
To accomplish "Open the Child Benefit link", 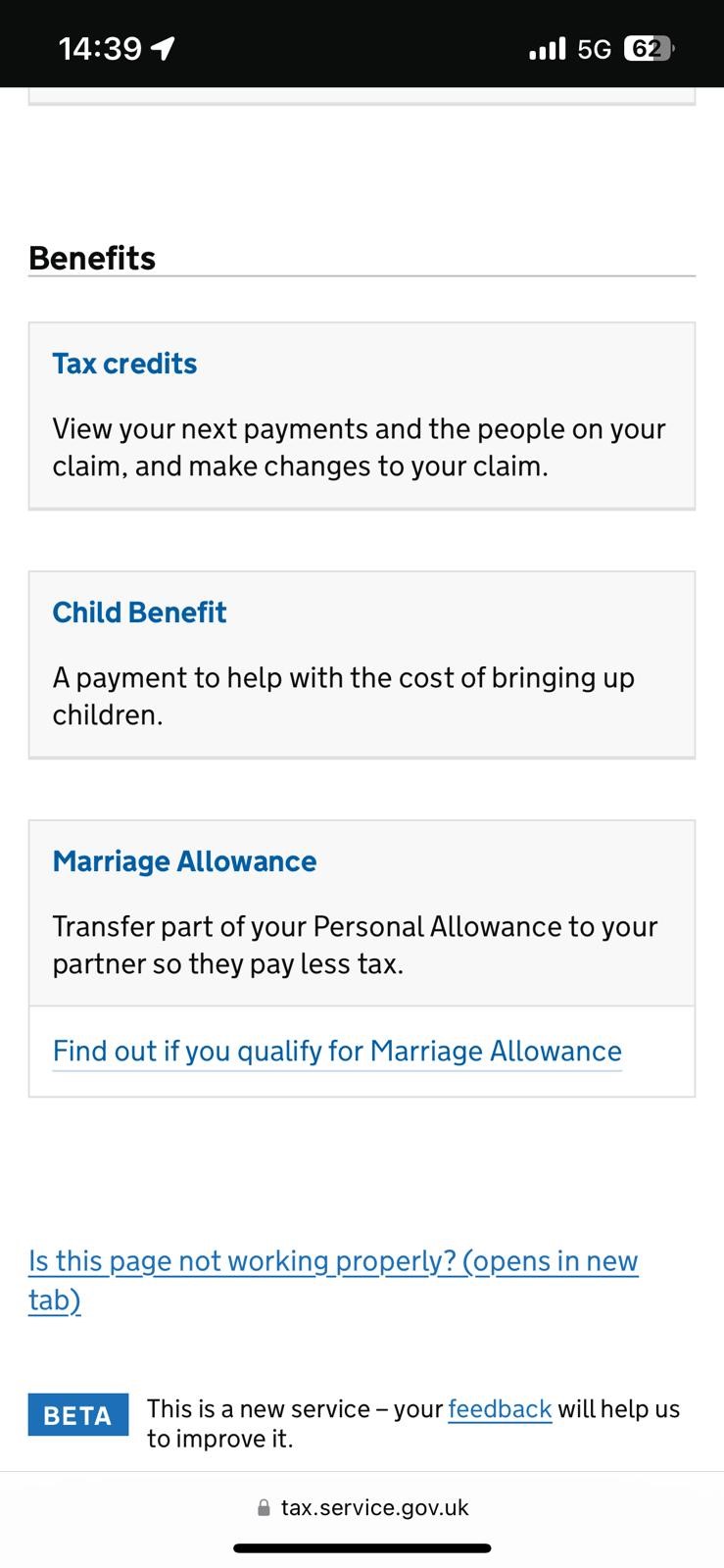I will coord(139,612).
